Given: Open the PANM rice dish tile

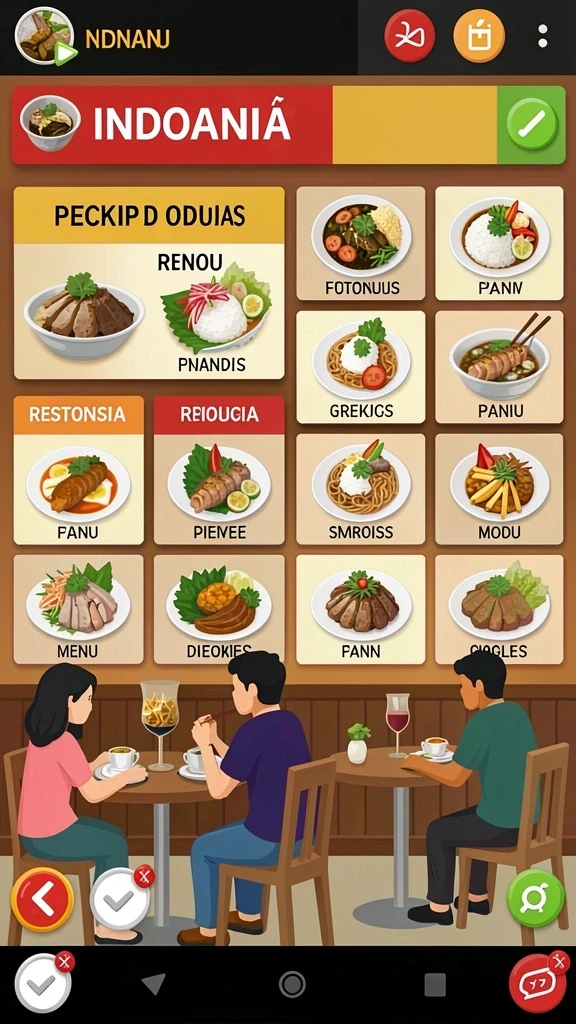Looking at the screenshot, I should tap(499, 244).
